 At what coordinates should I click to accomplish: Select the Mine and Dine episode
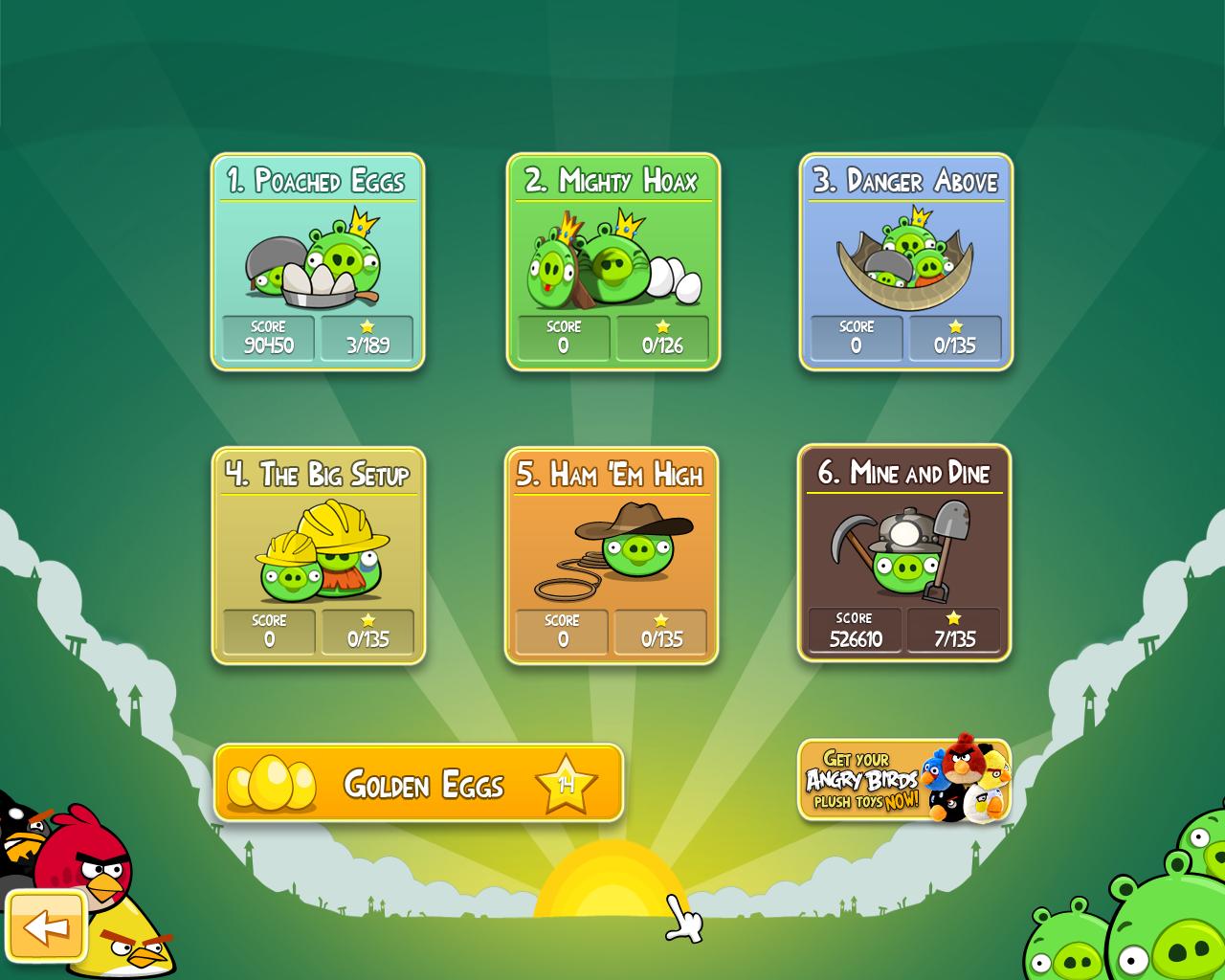click(903, 553)
